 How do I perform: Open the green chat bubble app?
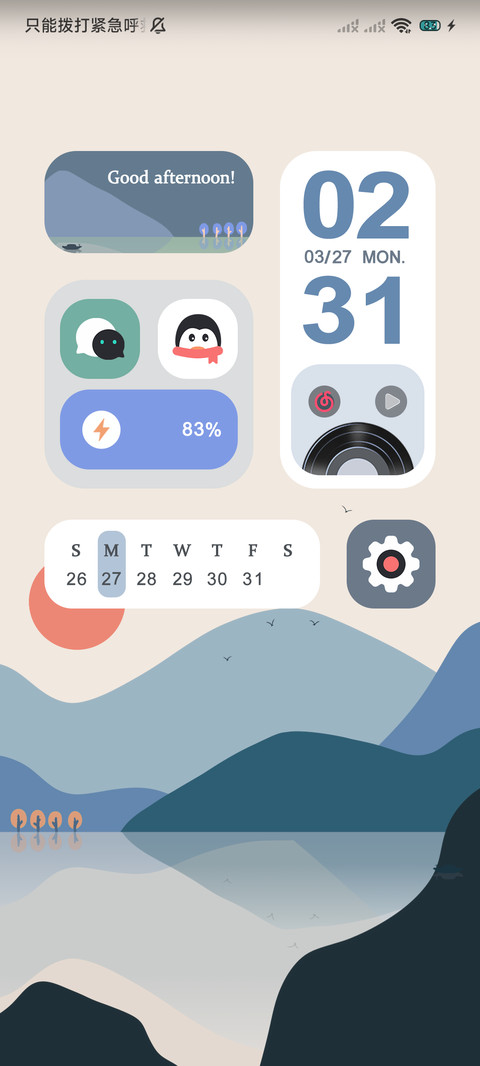coord(100,339)
